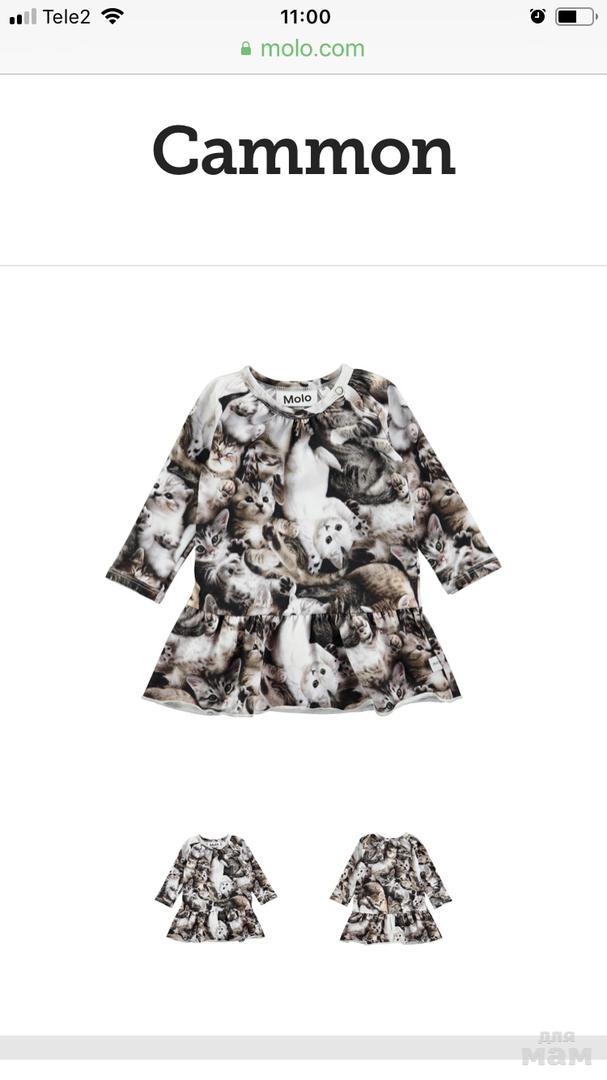Select the front view dress thumbnail

tap(216, 886)
